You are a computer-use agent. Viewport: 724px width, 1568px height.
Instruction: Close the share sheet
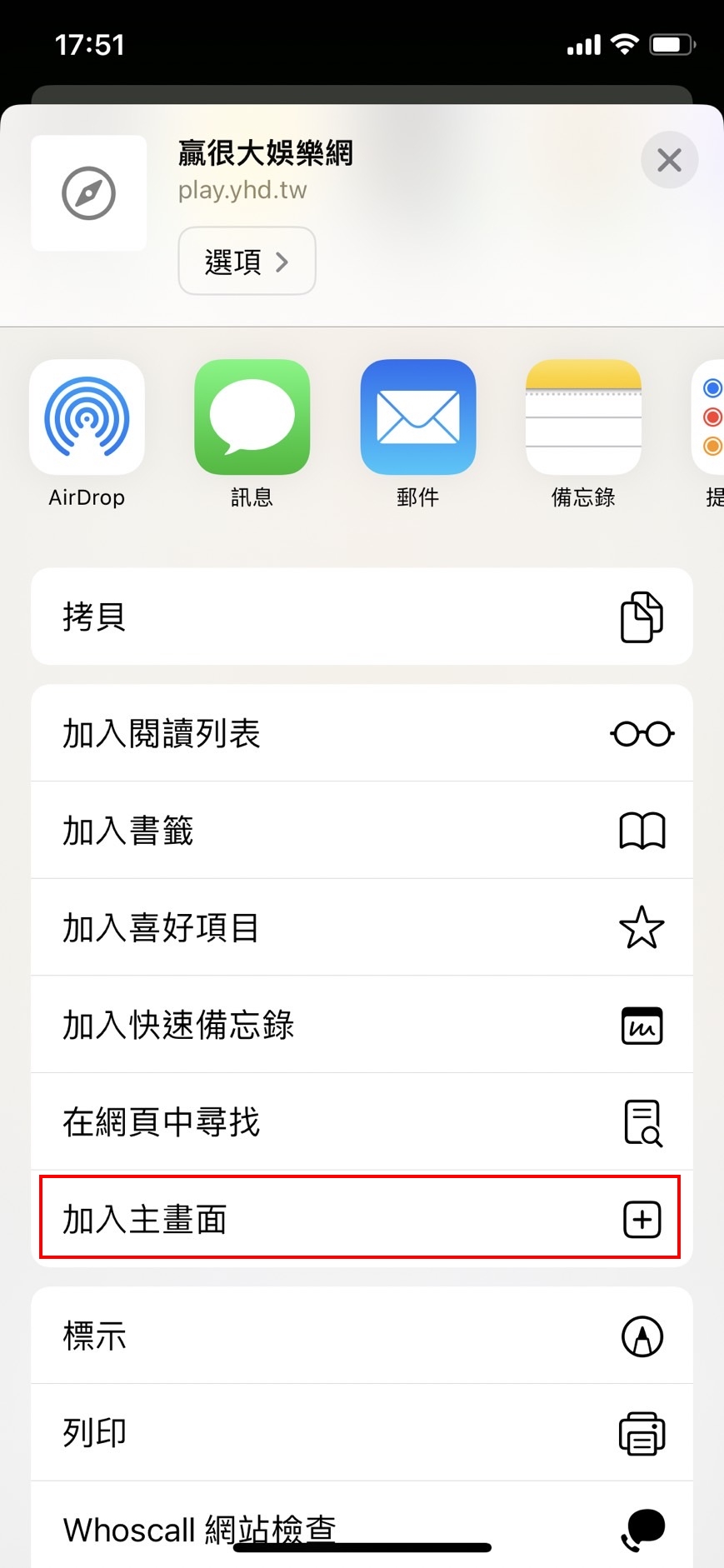point(669,160)
